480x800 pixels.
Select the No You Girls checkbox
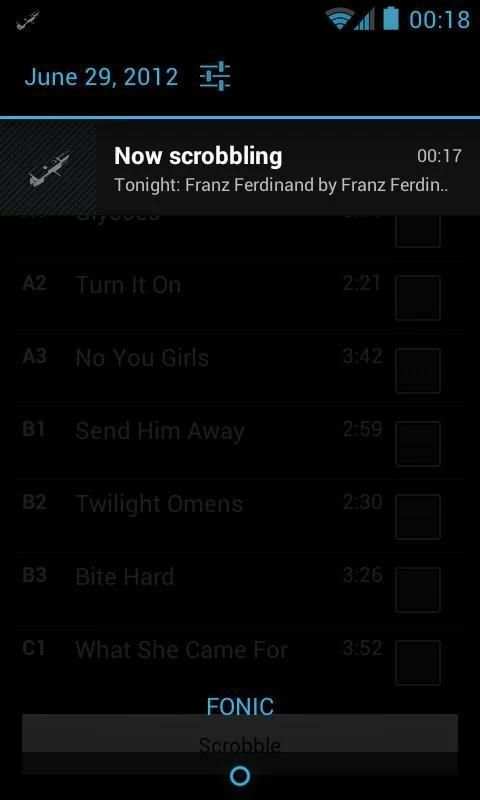pos(418,371)
